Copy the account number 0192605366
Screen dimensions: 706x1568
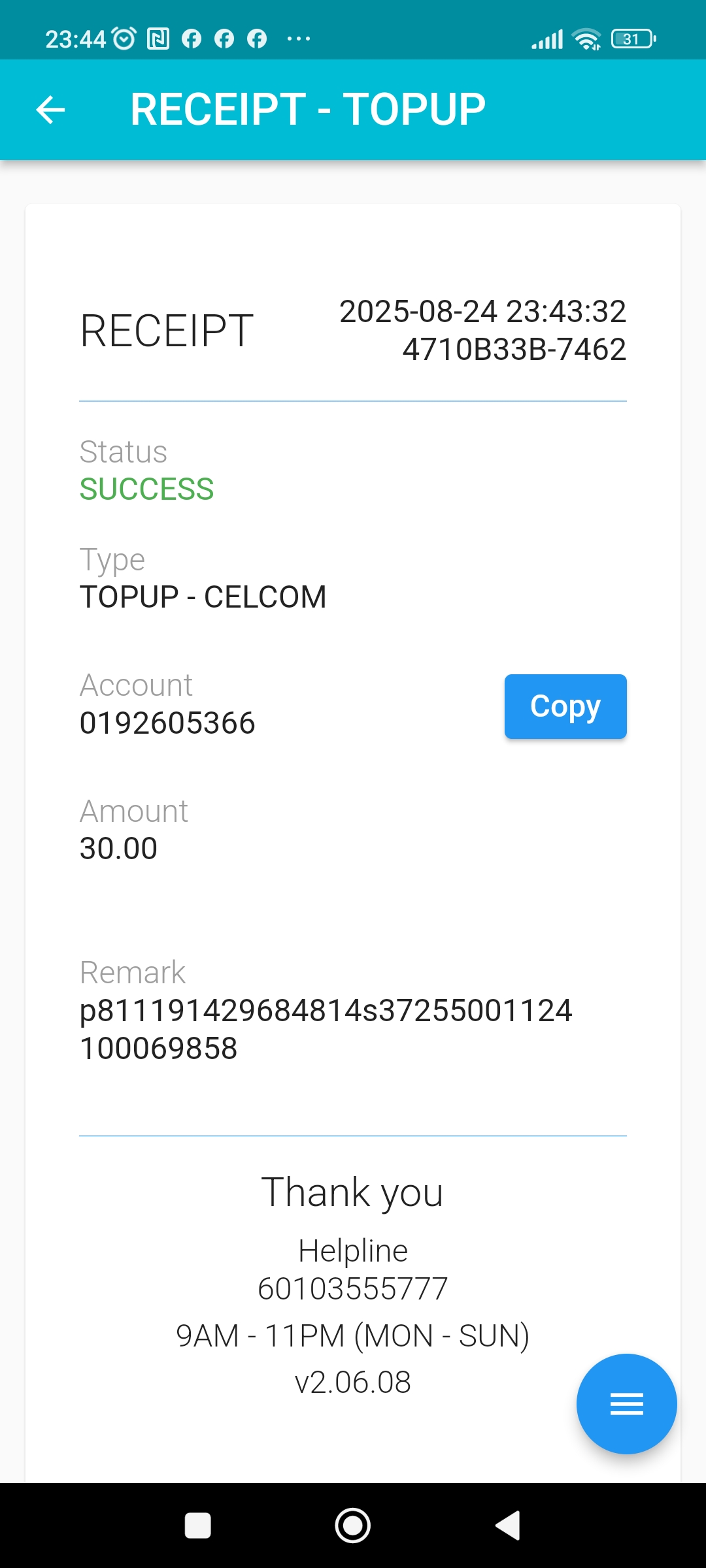pyautogui.click(x=565, y=706)
